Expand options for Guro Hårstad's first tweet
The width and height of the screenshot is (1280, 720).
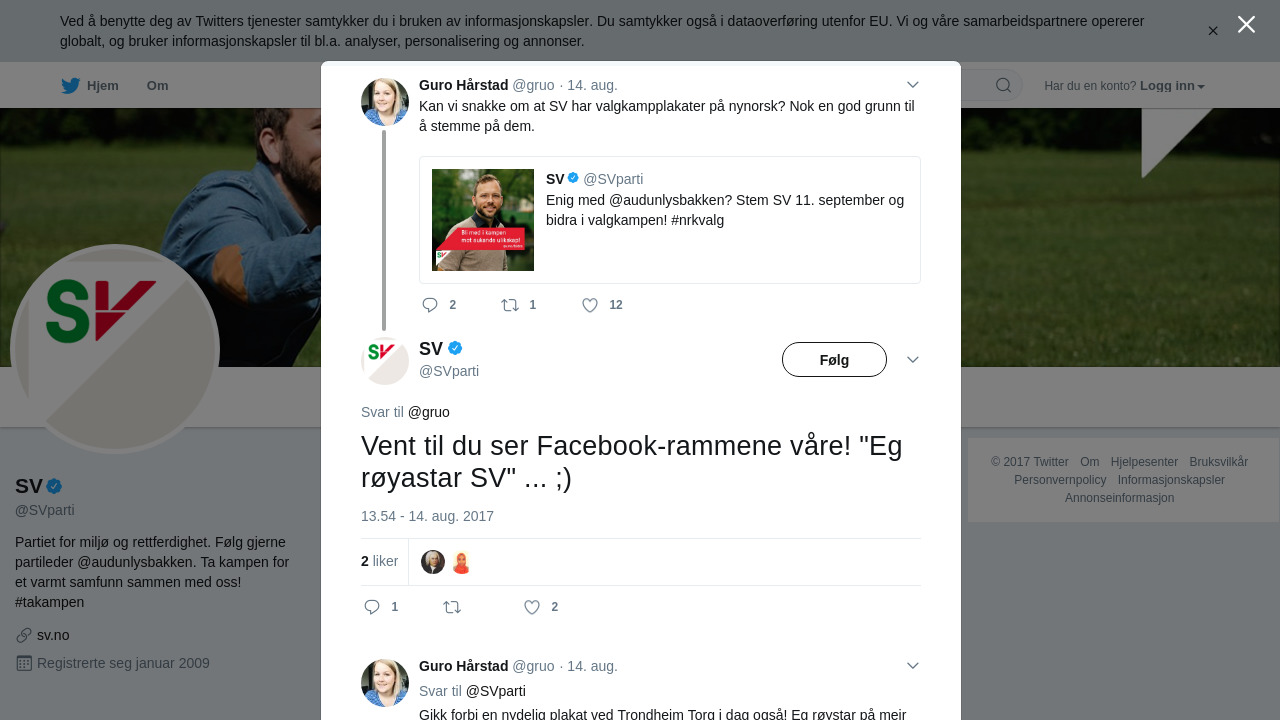912,85
